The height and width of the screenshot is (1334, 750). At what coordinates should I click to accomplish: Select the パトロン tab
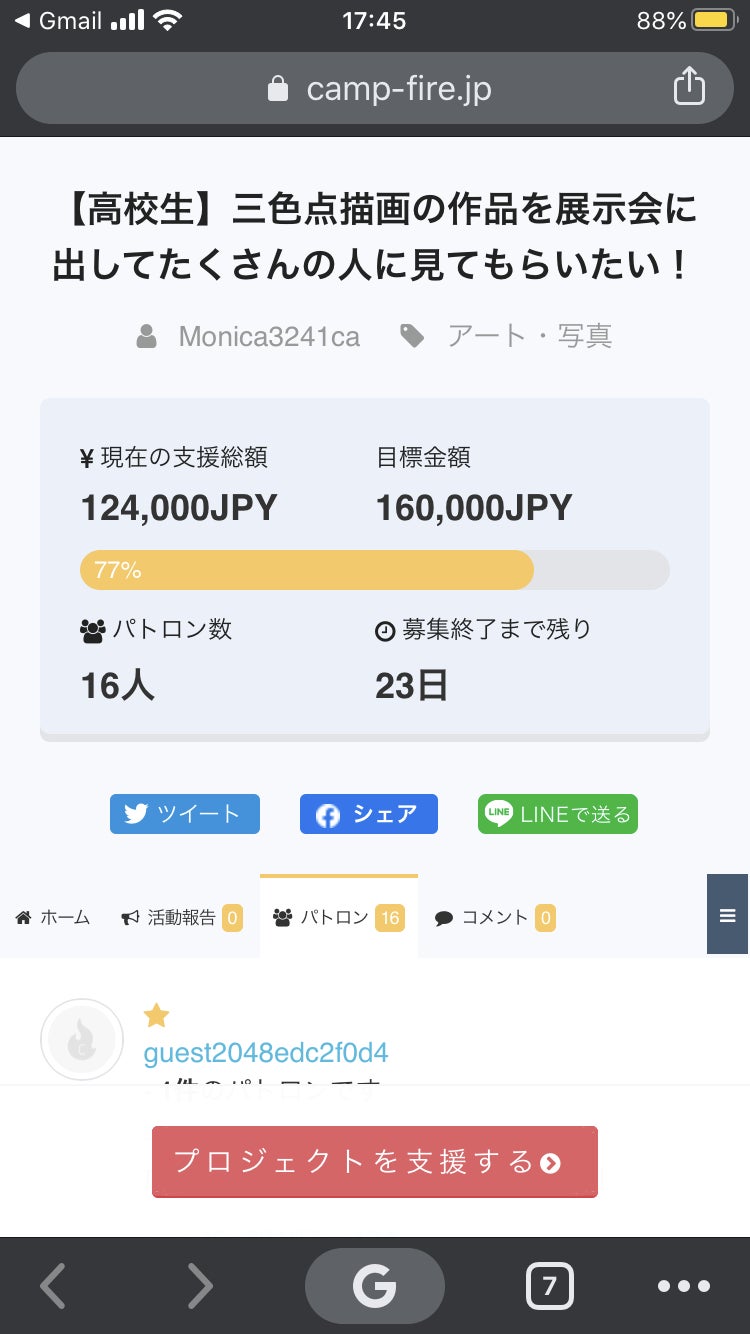(x=338, y=917)
